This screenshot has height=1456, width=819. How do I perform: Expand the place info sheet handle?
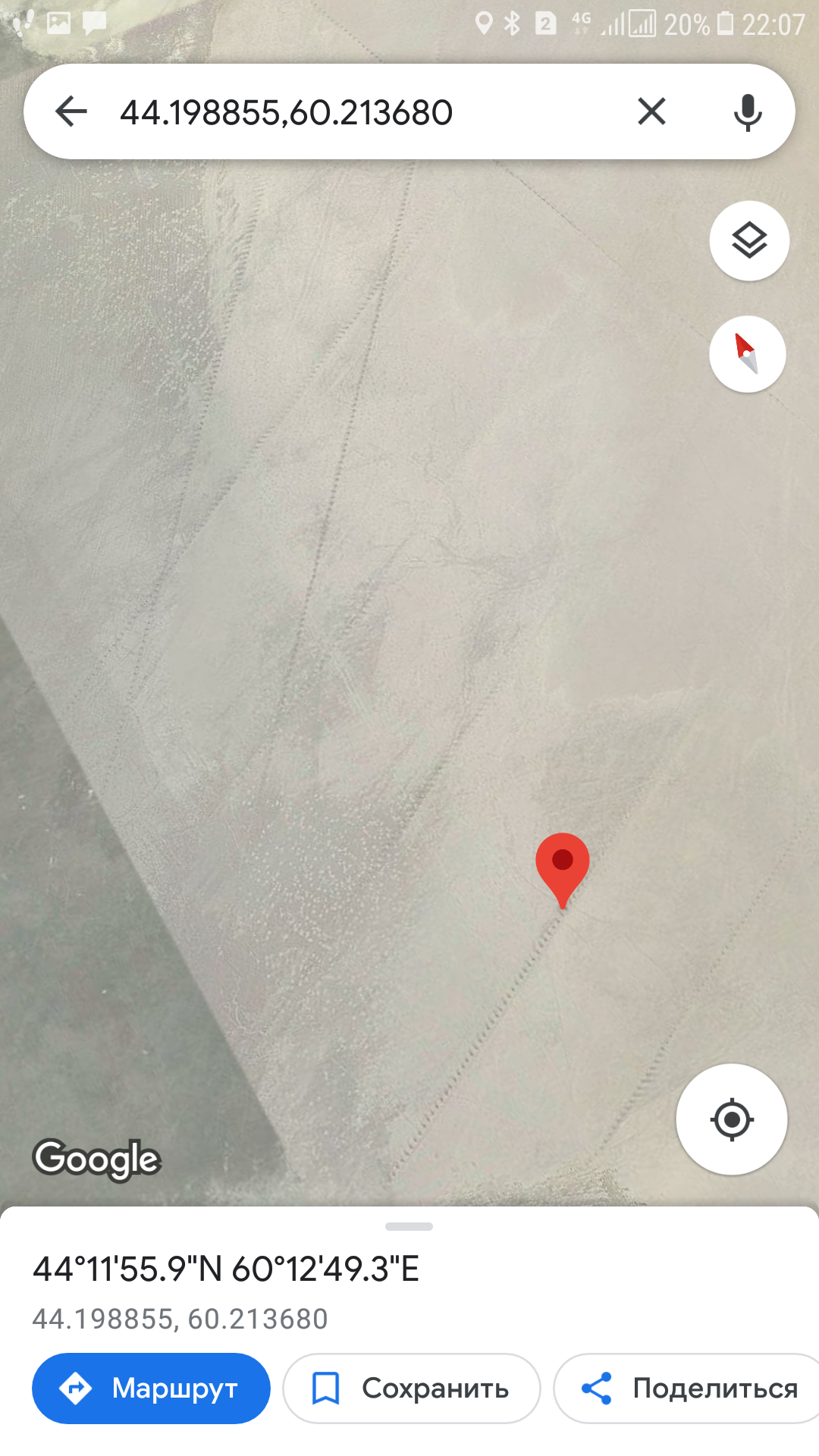[x=409, y=1226]
